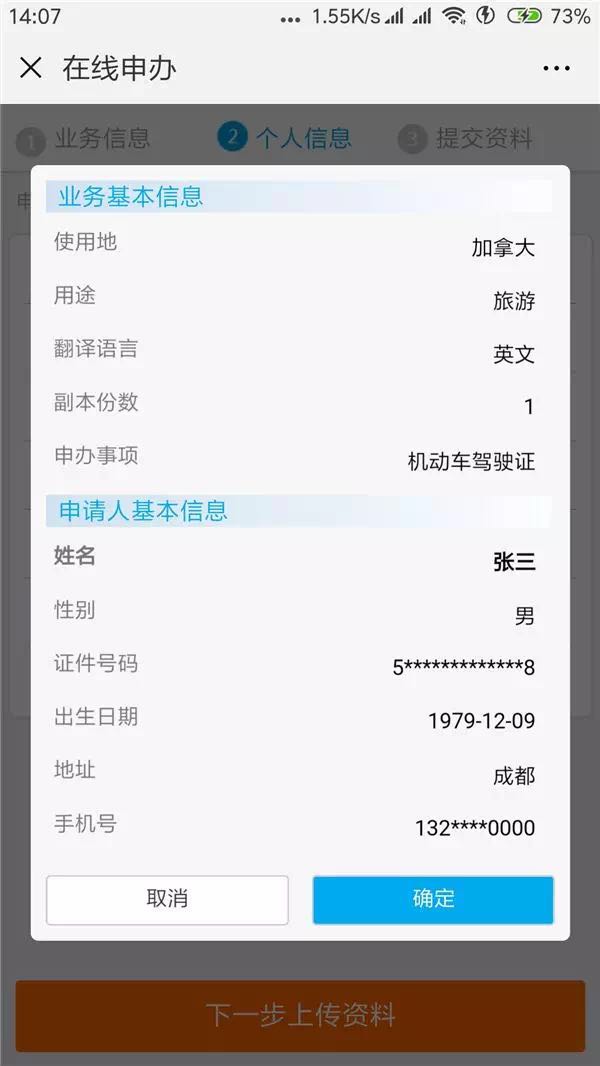Screen dimensions: 600x1066
Task: Confirm the information with 确定
Action: [x=433, y=899]
